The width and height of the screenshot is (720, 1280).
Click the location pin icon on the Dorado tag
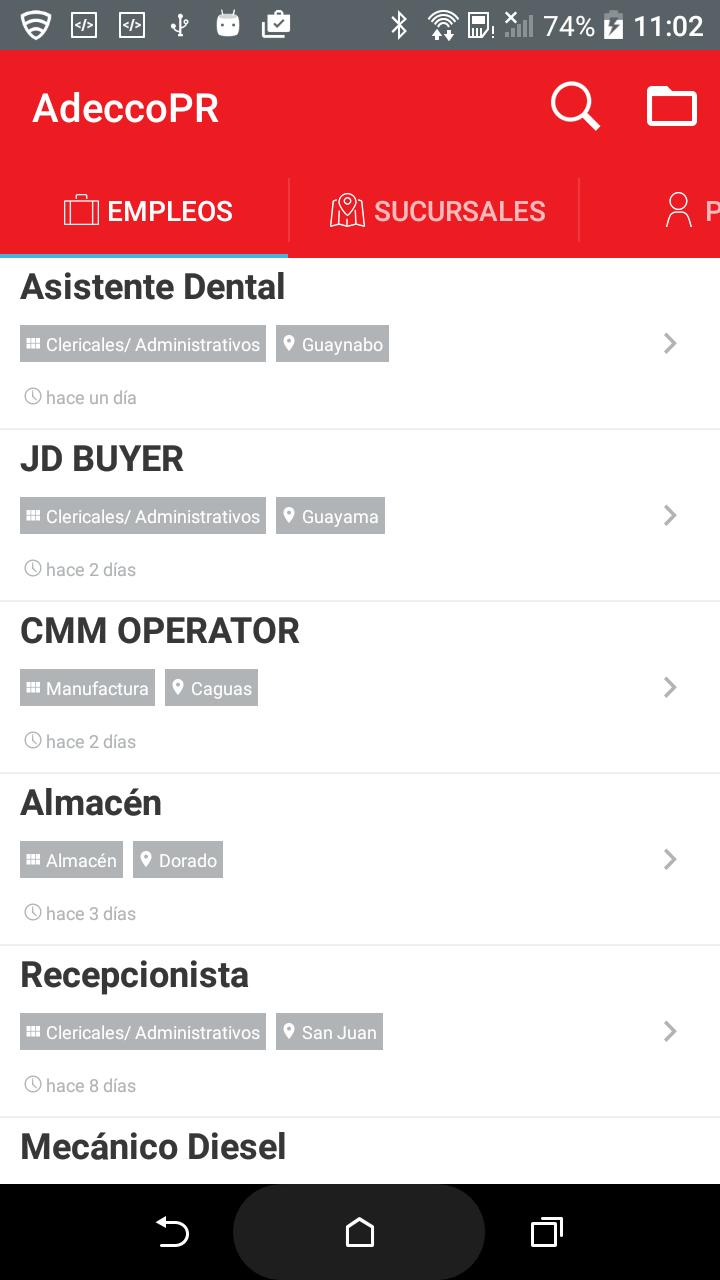tap(145, 859)
